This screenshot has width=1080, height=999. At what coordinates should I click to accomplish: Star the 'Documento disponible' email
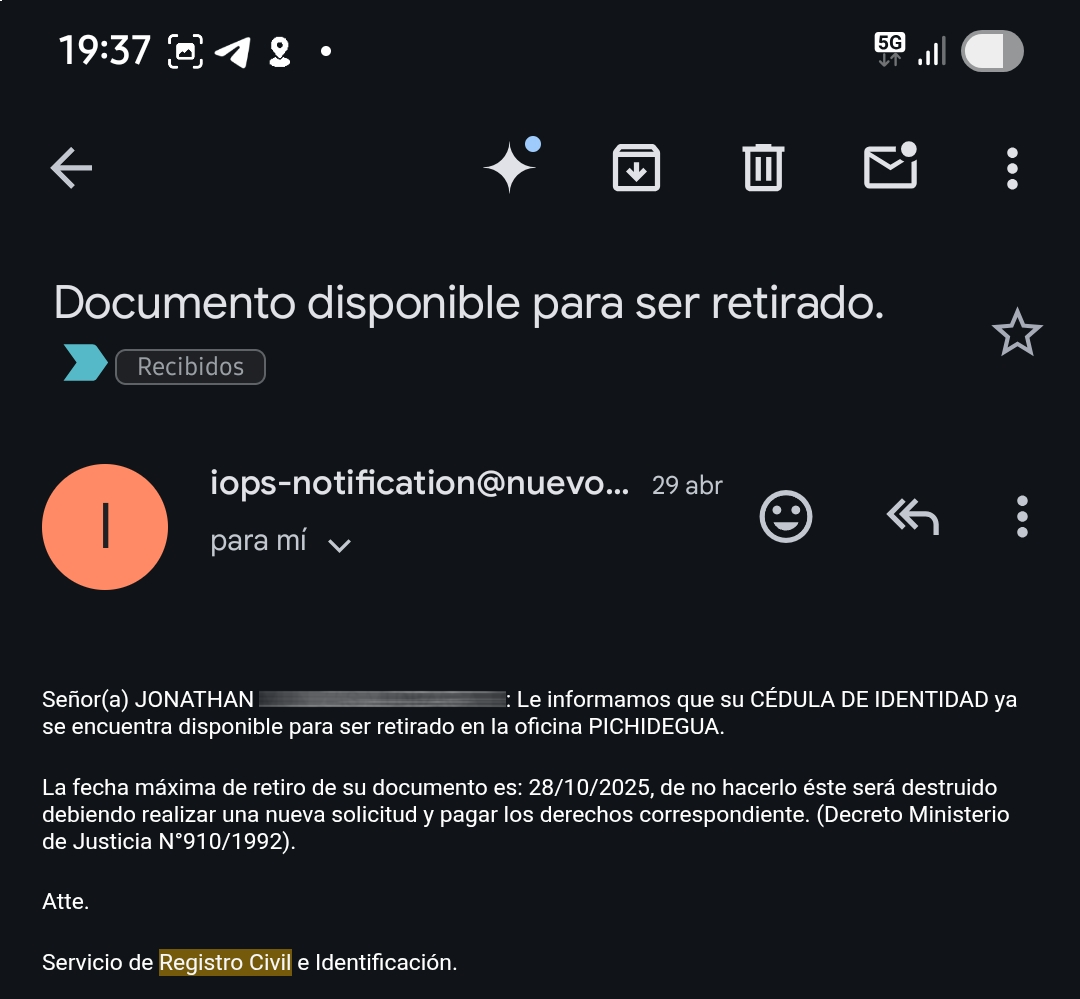coord(1016,333)
